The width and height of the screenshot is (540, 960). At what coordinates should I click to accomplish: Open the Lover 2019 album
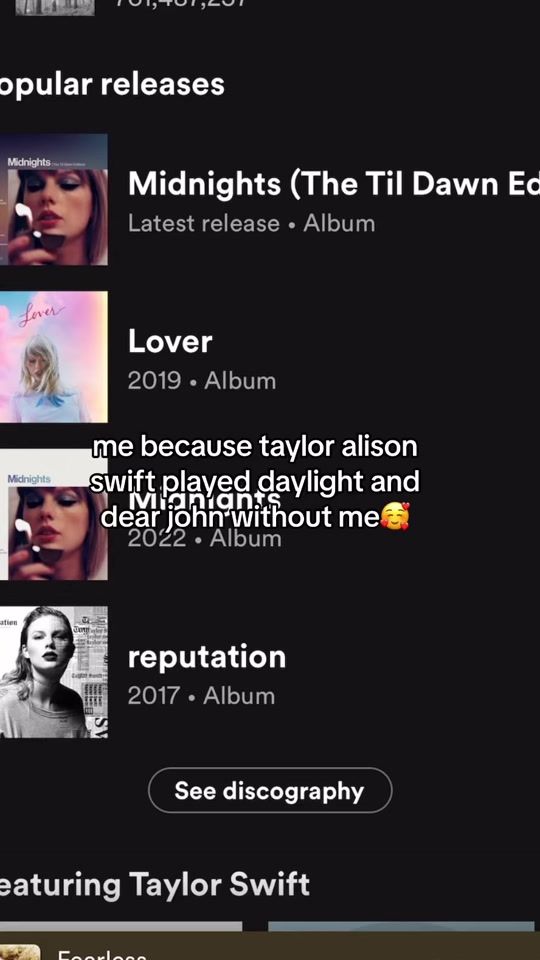(x=270, y=357)
